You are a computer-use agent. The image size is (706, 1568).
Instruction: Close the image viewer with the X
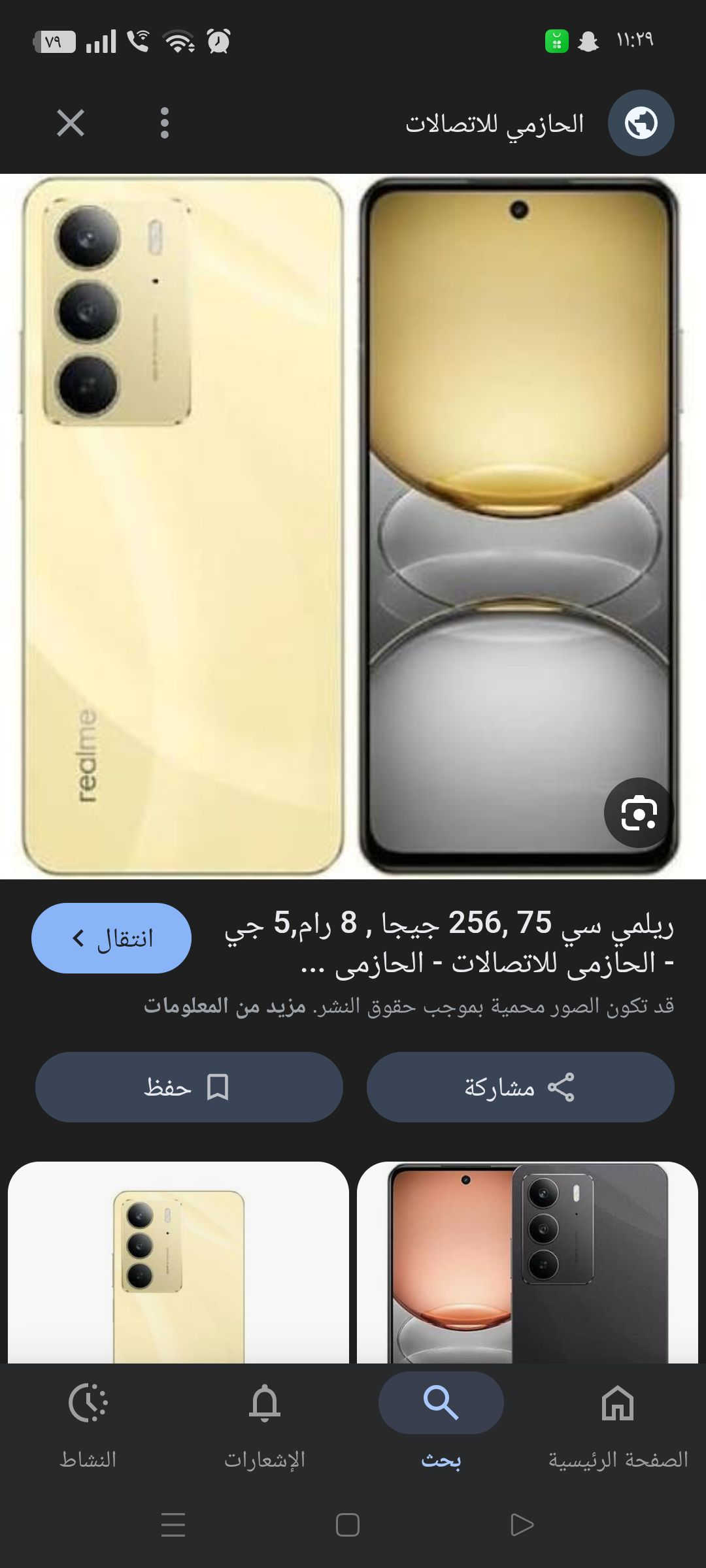(71, 123)
